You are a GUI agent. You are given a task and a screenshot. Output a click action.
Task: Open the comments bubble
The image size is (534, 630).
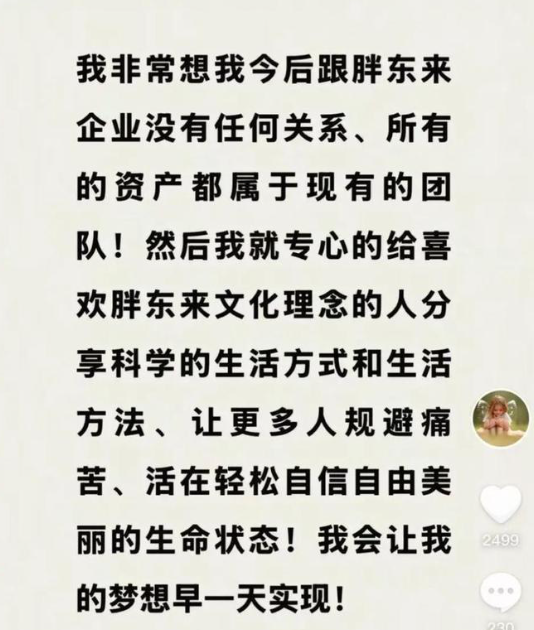(x=501, y=592)
